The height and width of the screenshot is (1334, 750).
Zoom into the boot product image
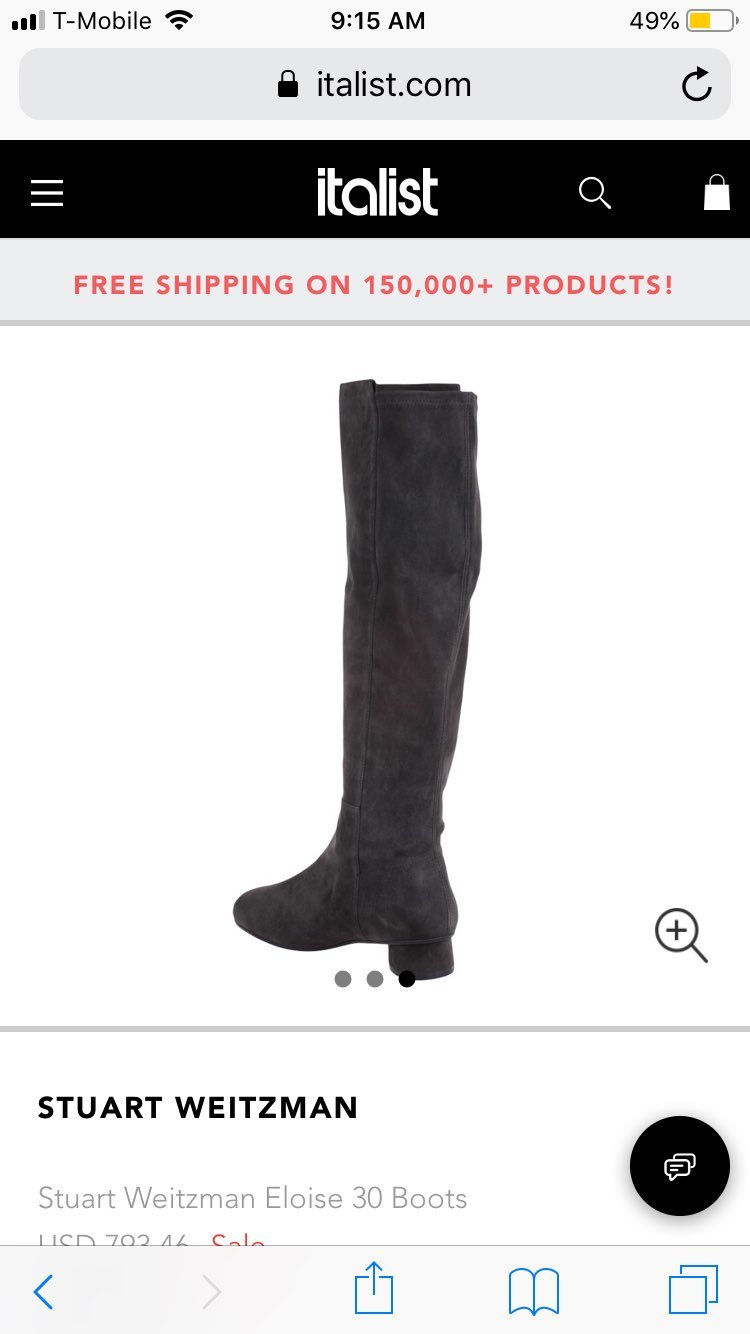681,936
